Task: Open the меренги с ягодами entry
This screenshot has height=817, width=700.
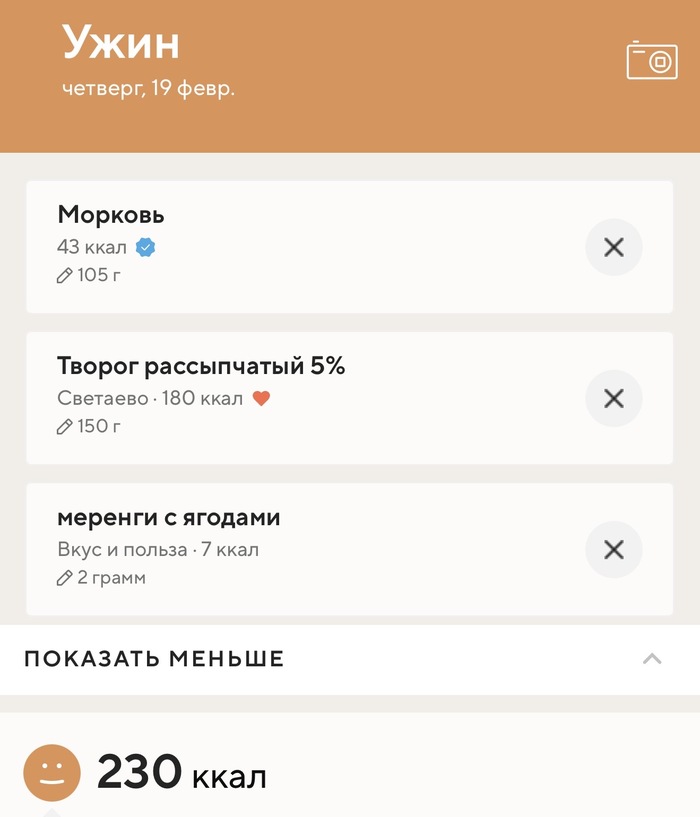Action: coord(300,549)
